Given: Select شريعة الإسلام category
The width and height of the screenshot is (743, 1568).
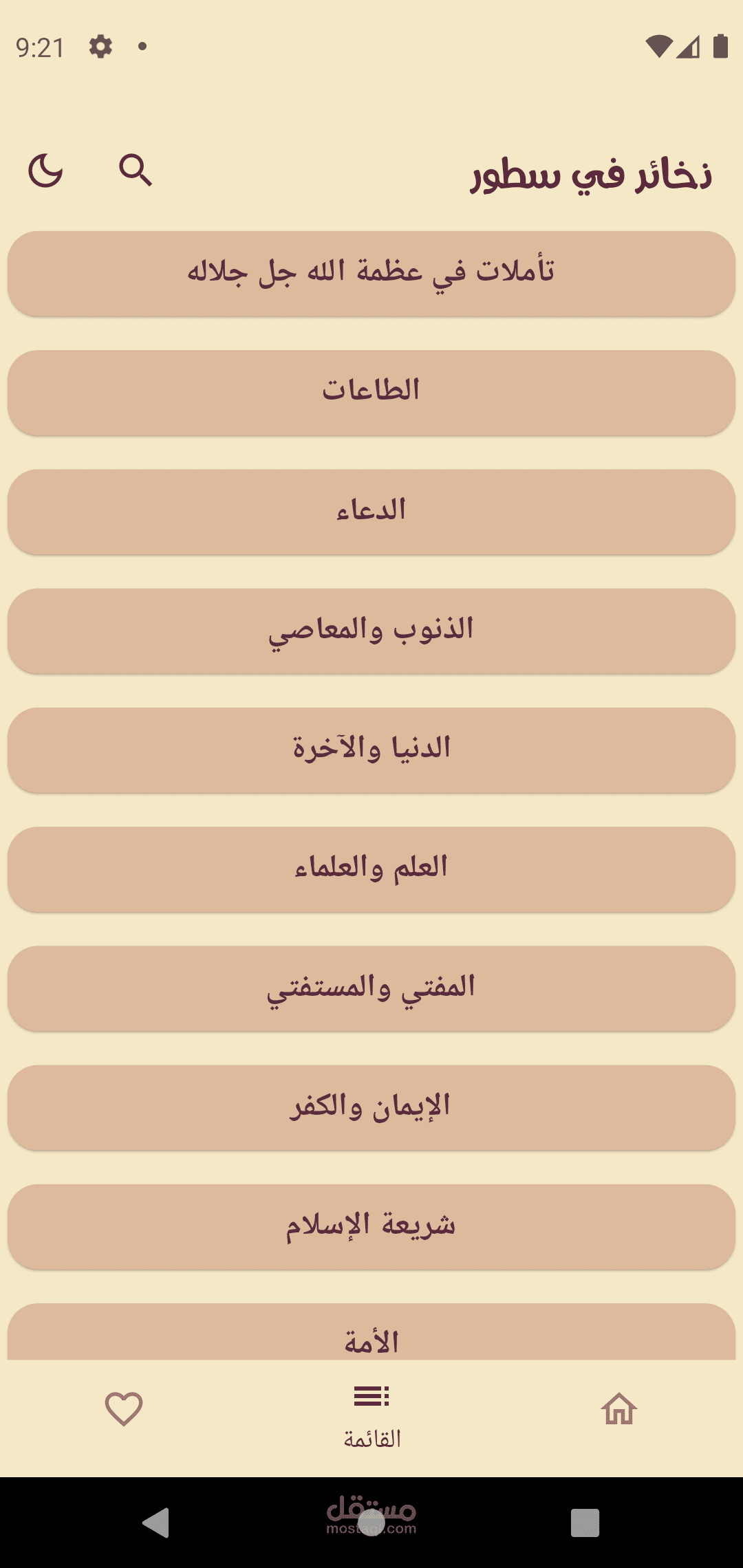Looking at the screenshot, I should [x=371, y=1226].
